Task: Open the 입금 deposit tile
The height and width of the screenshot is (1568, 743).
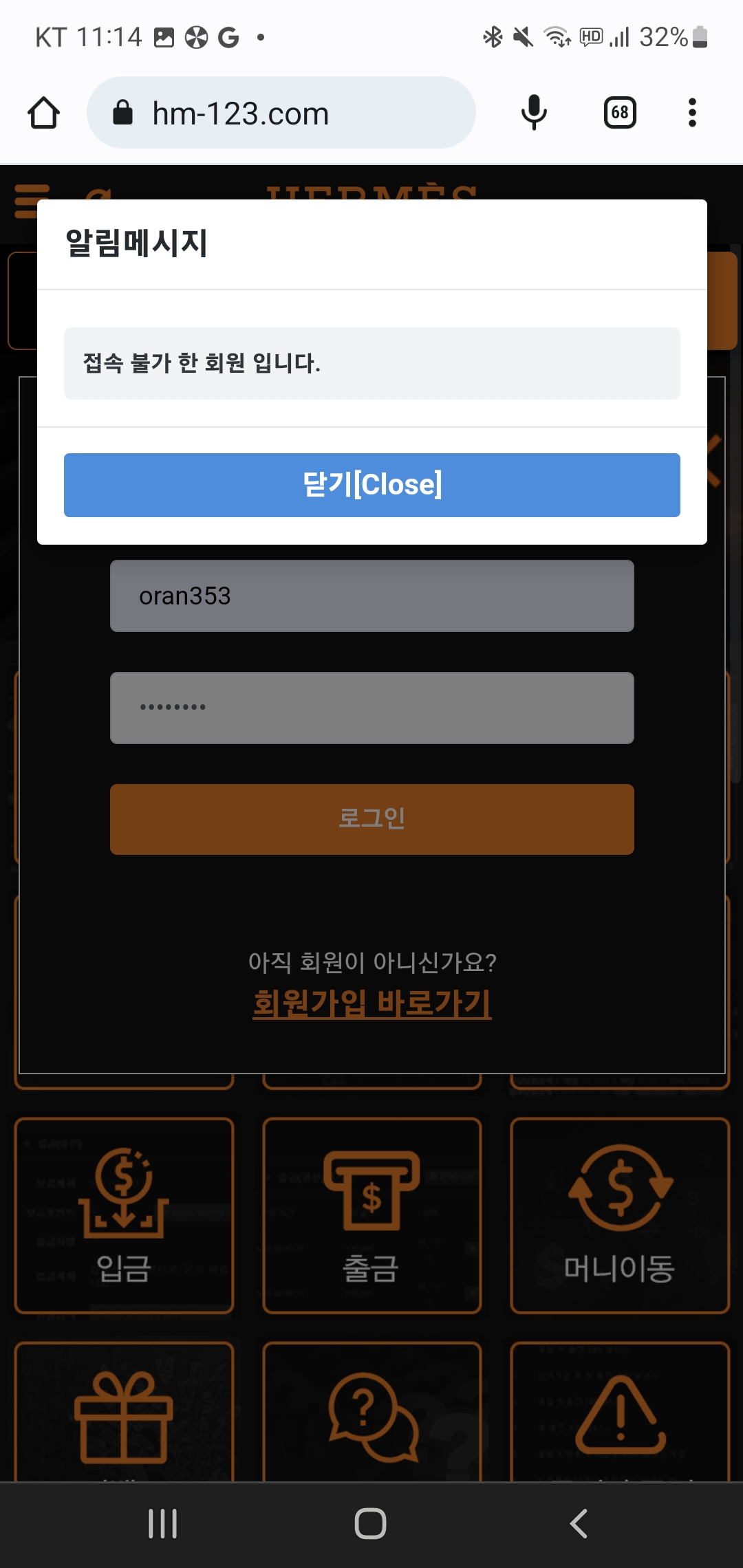Action: (x=125, y=1216)
